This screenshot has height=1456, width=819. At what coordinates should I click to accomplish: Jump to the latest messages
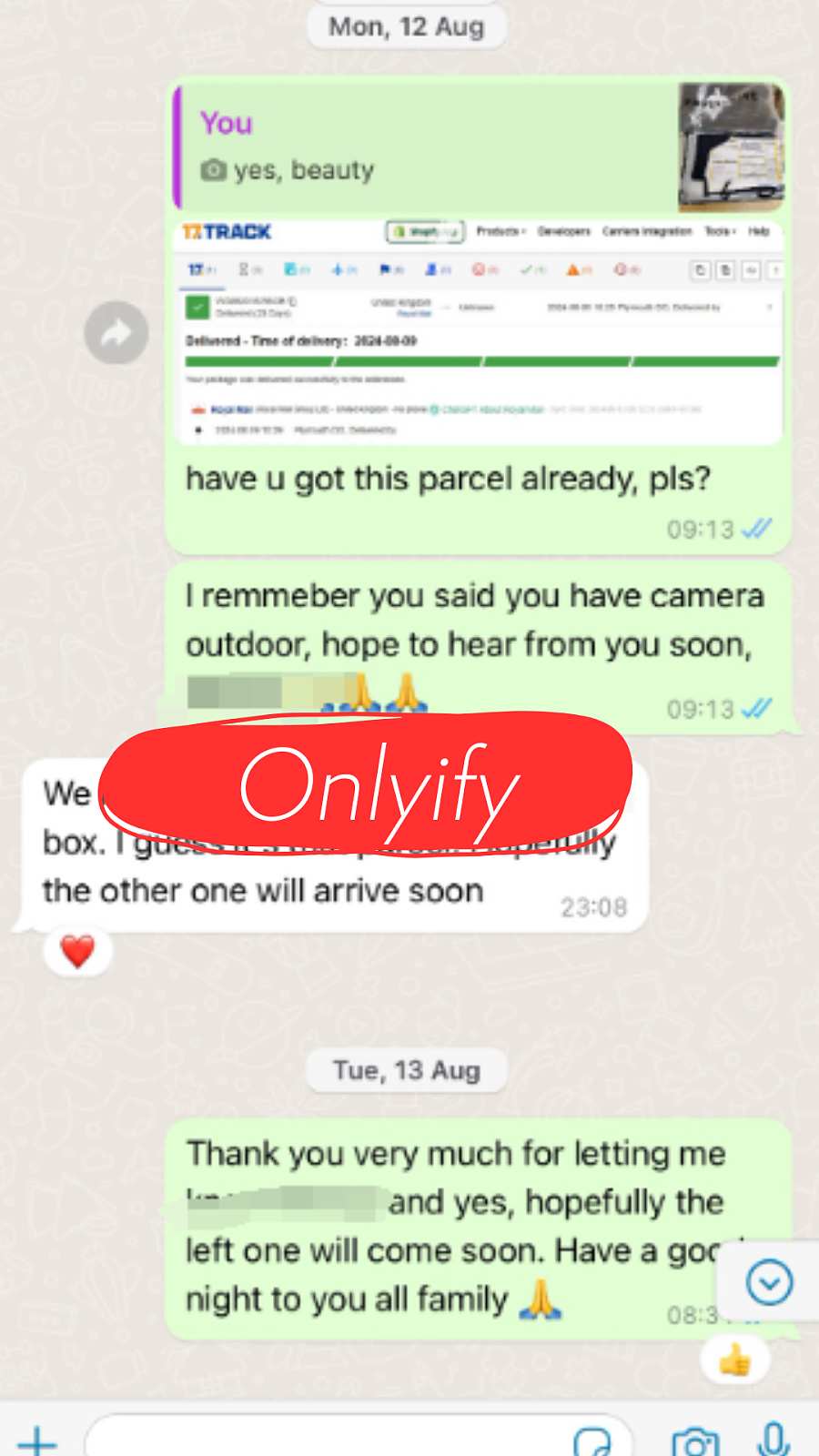[x=769, y=1282]
